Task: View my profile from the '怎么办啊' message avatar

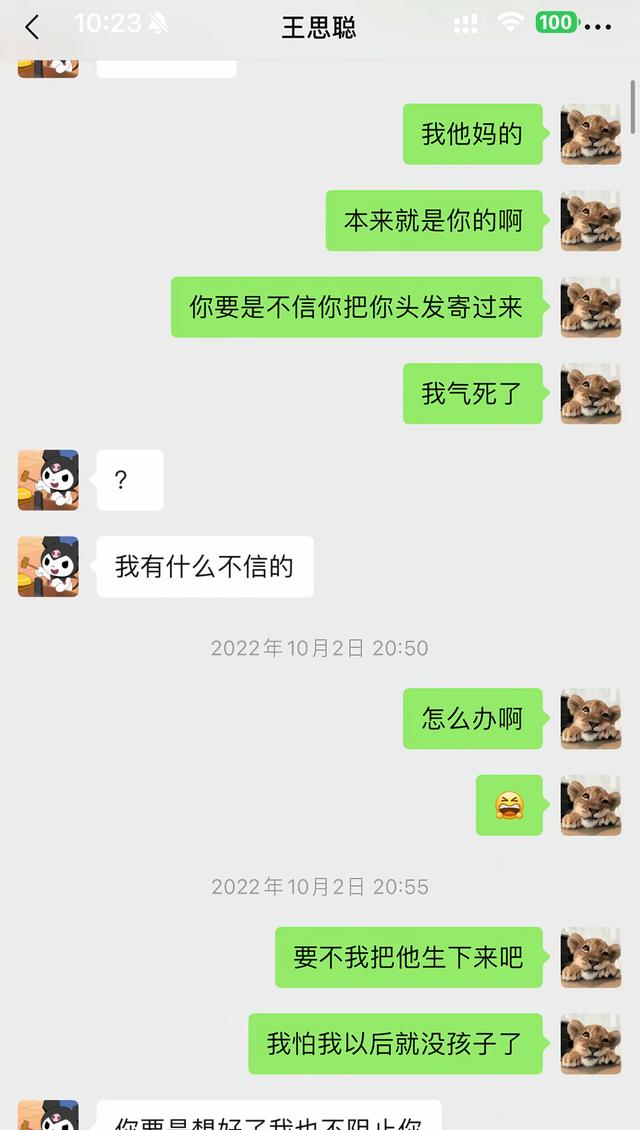Action: pos(590,718)
